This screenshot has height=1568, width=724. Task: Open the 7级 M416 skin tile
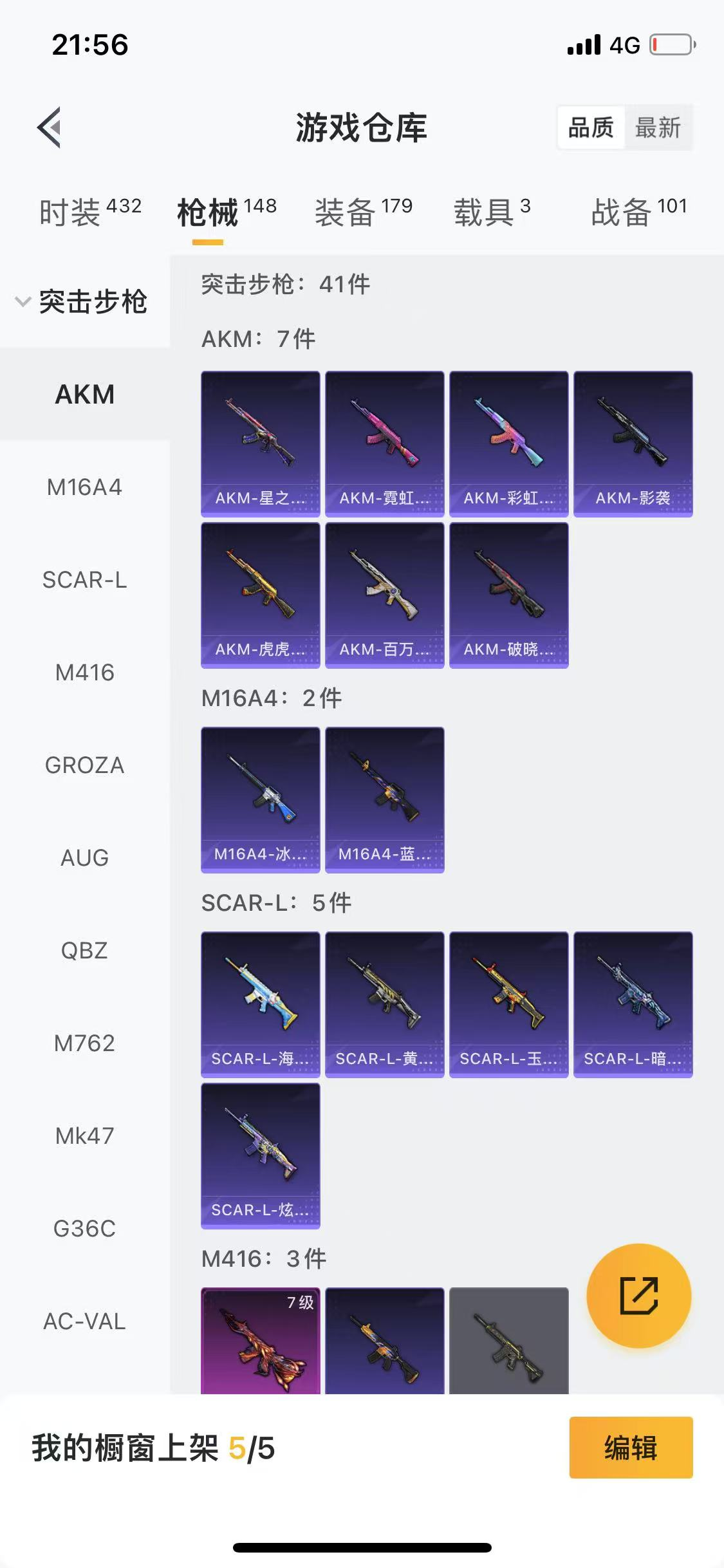[260, 1340]
